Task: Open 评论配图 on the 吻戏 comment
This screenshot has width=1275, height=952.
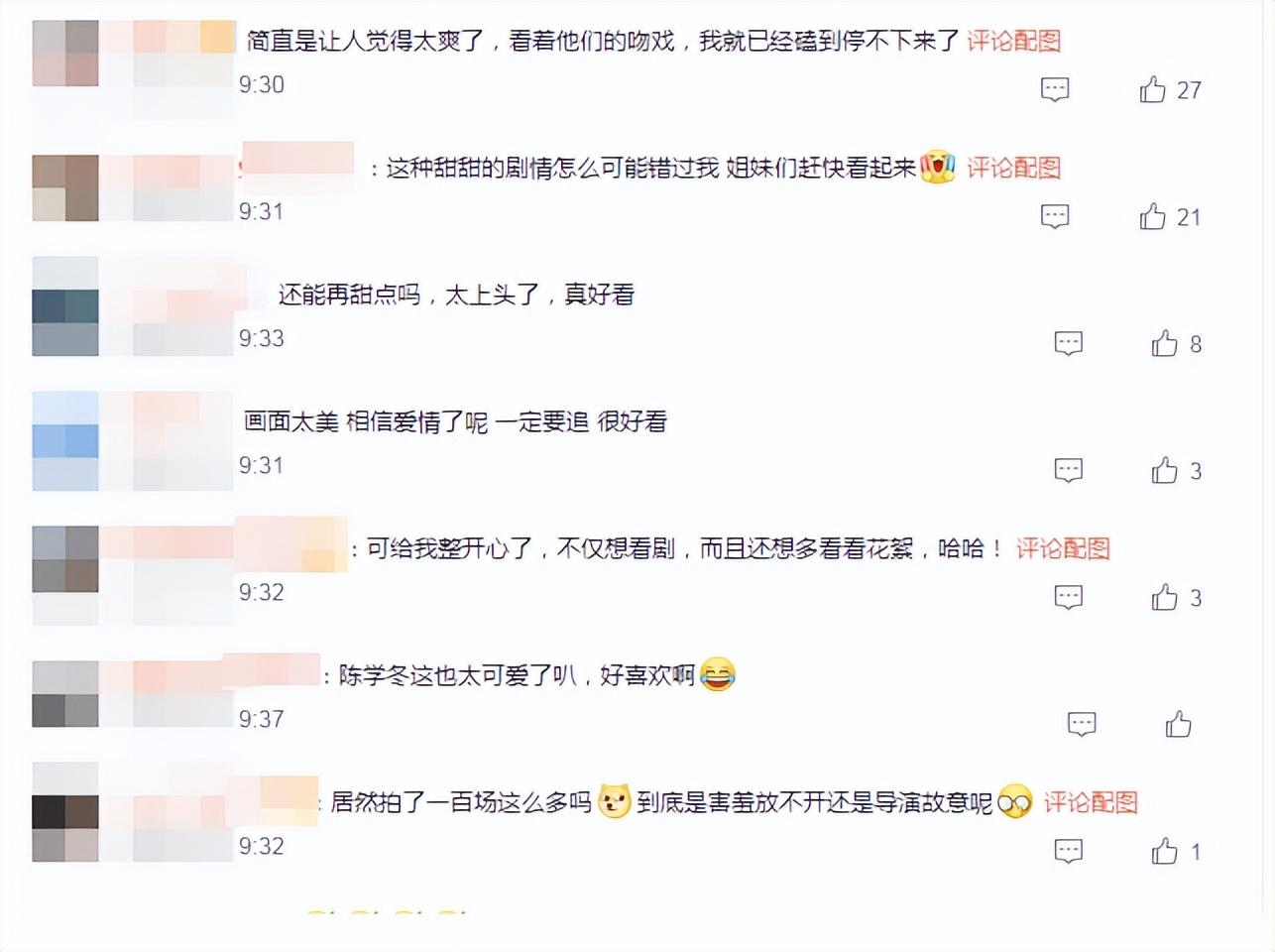Action: [x=1013, y=41]
